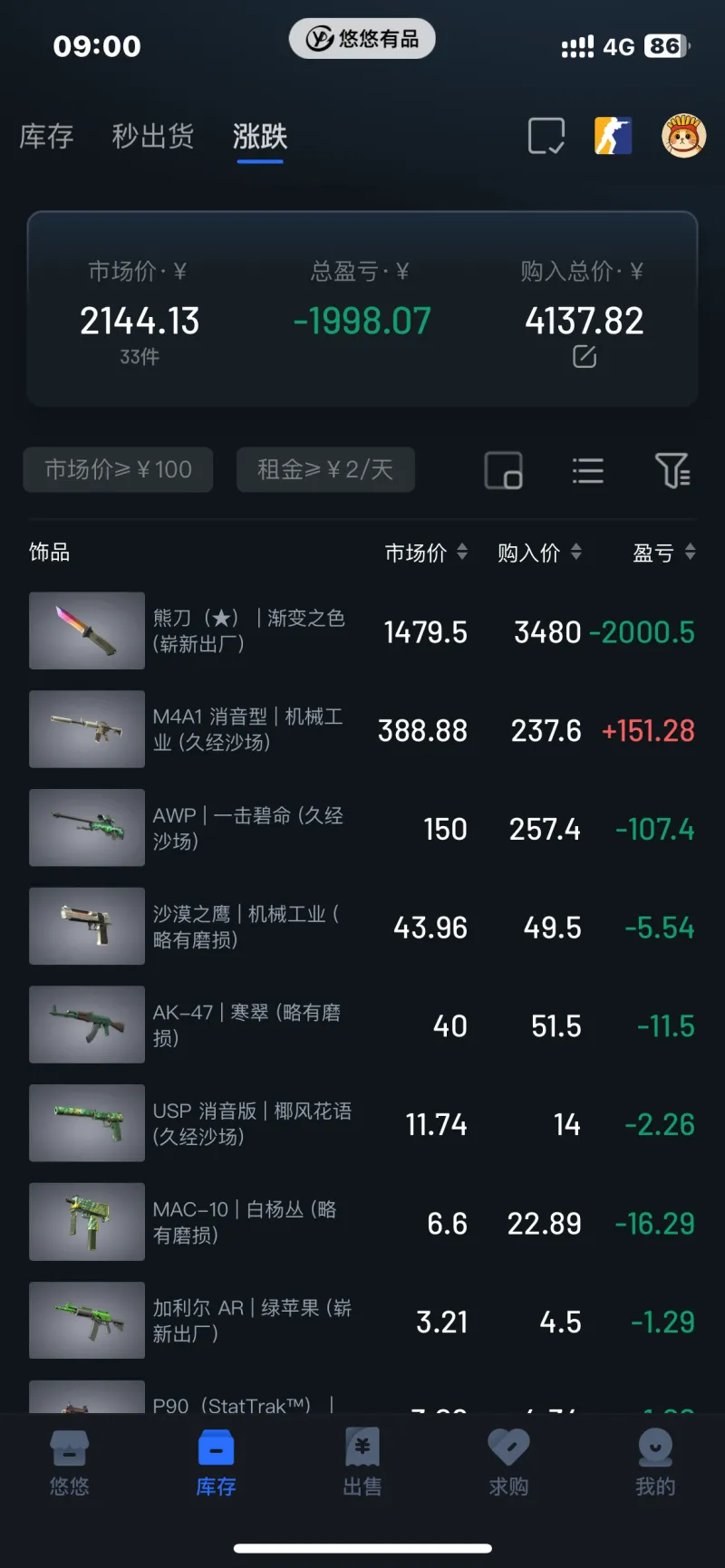Open the AWP 一击碧命 item row
Screen dimensions: 725x1568
click(248, 829)
